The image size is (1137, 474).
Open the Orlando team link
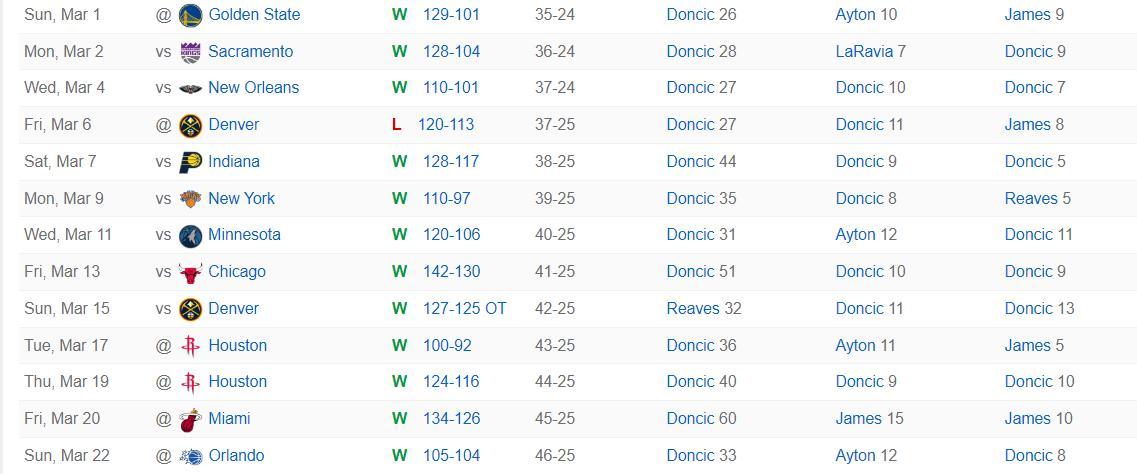pyautogui.click(x=236, y=456)
